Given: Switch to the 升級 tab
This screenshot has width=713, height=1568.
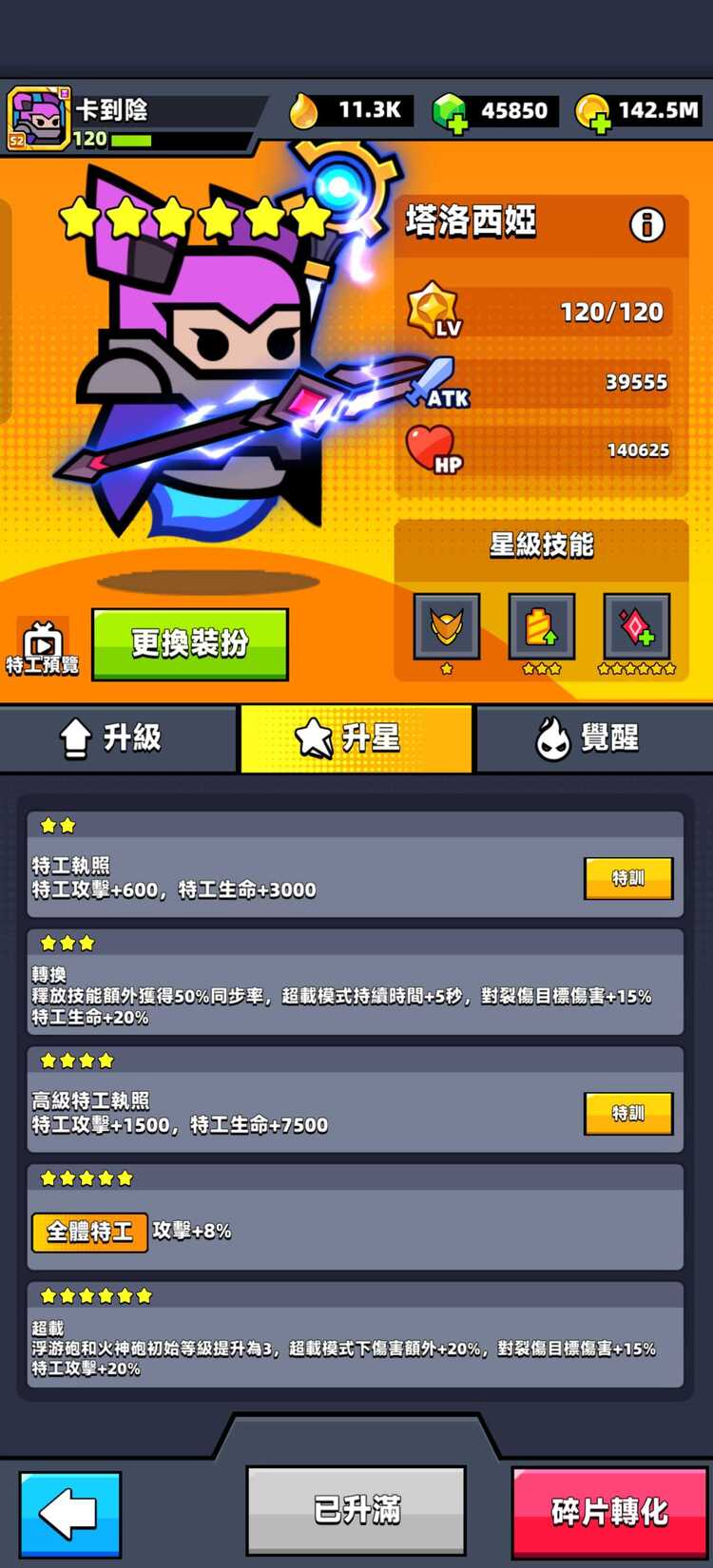Looking at the screenshot, I should pyautogui.click(x=118, y=737).
